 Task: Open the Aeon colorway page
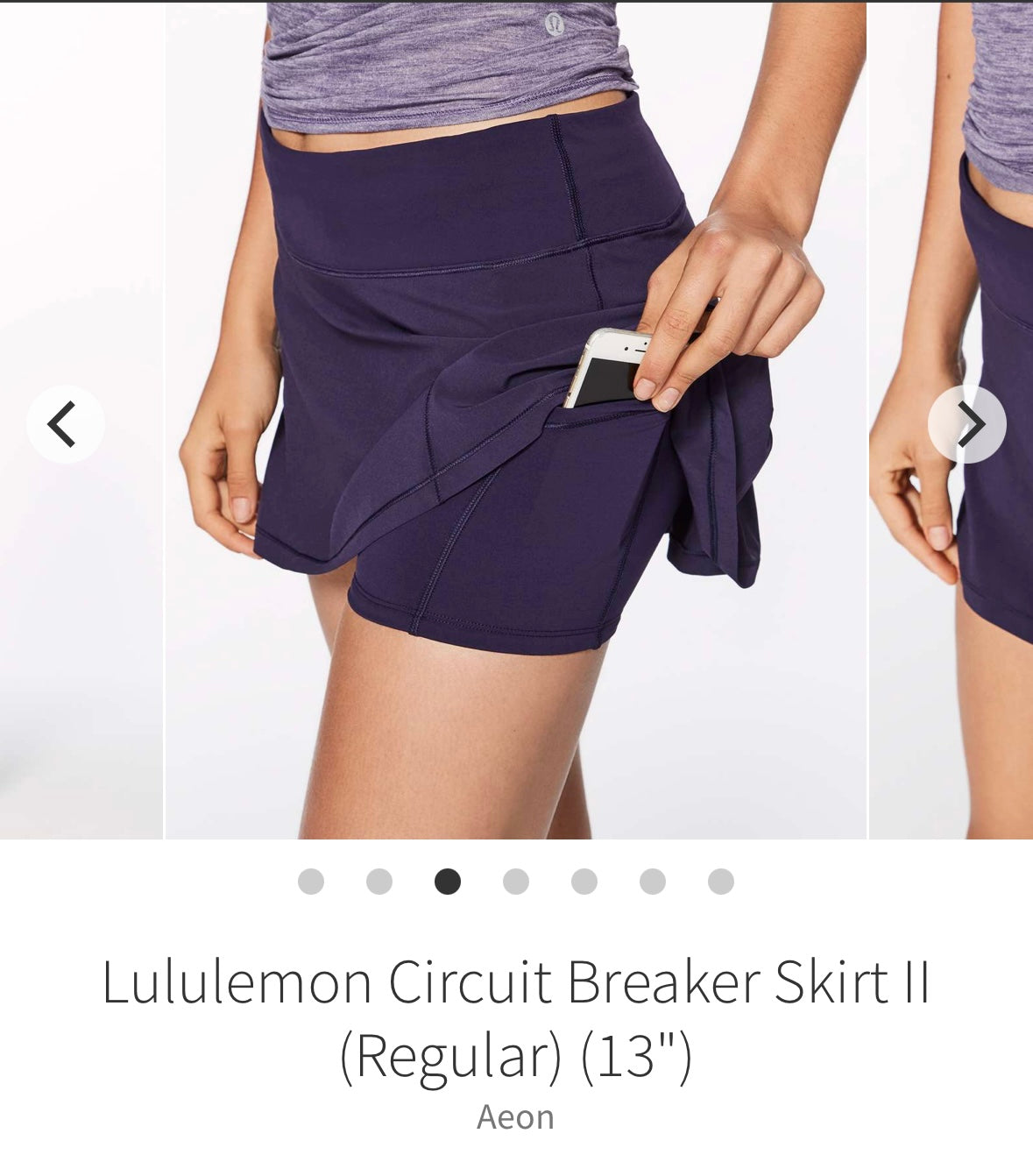pos(516,1116)
